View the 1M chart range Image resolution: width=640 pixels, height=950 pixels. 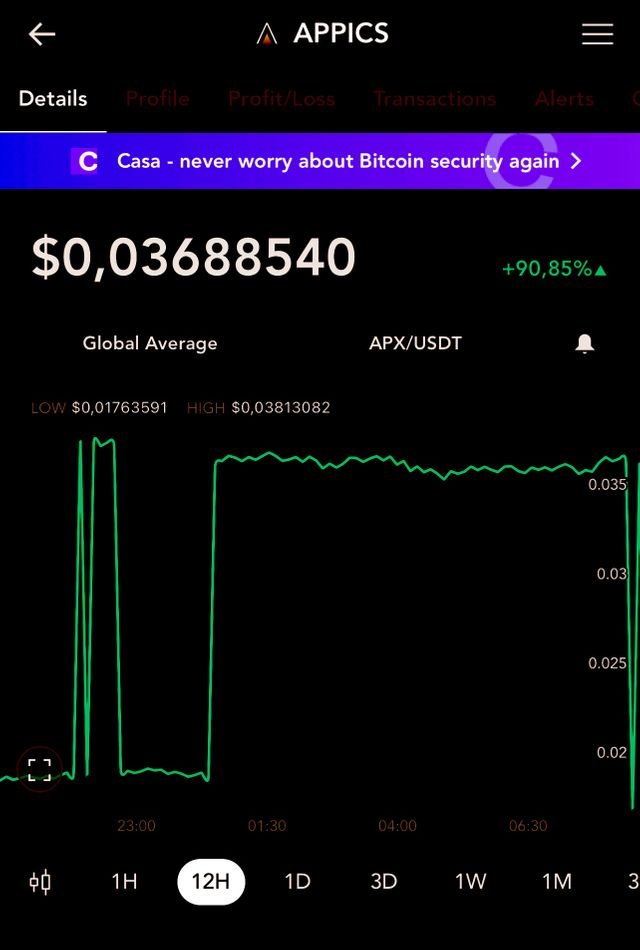(556, 881)
